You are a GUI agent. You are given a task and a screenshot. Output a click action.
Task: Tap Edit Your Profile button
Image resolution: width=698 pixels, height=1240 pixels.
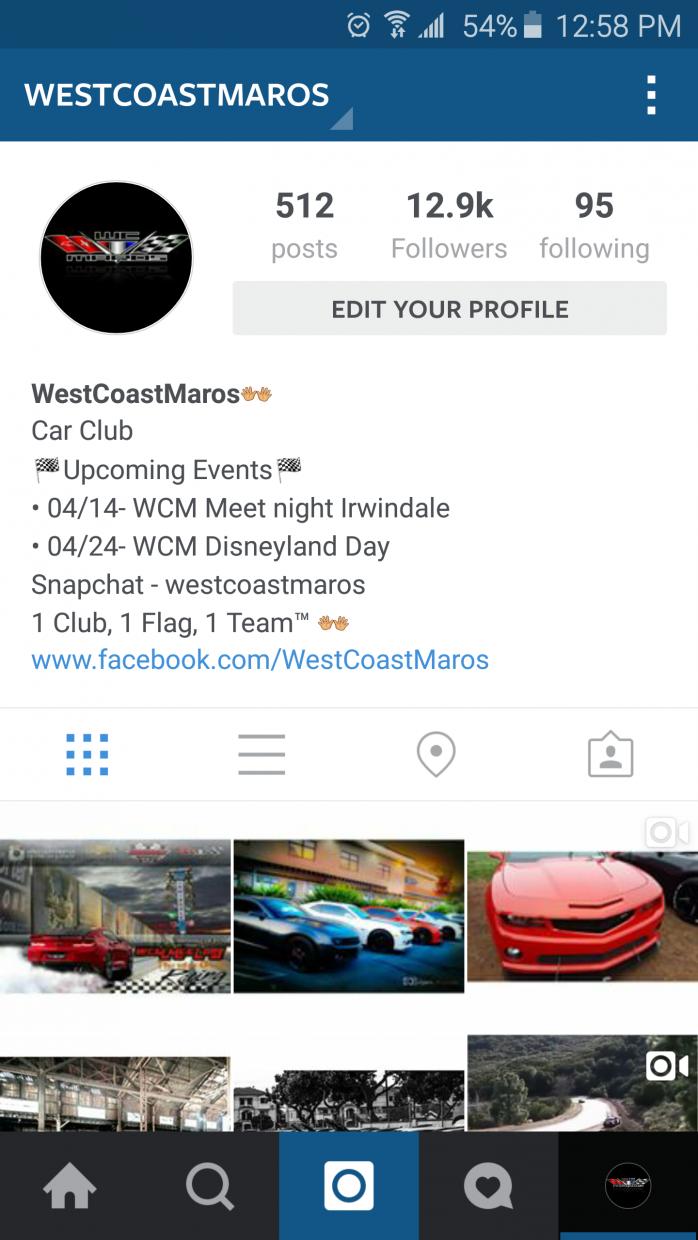coord(449,309)
